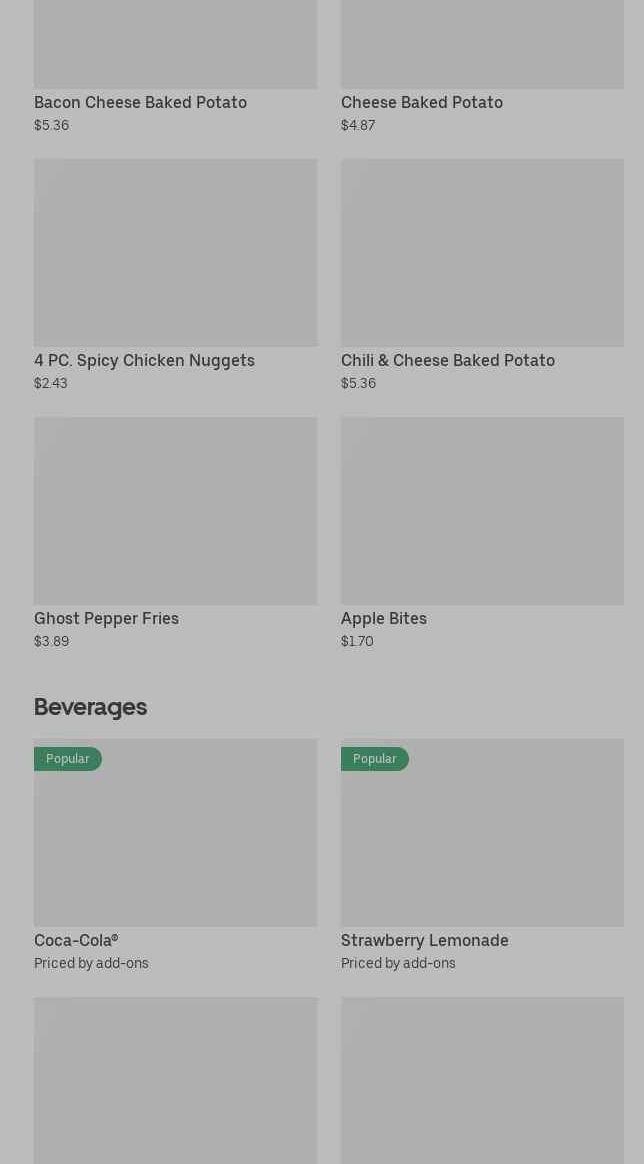This screenshot has height=1164, width=644.
Task: Open the Ghost Pepper Fries item
Action: pyautogui.click(x=175, y=528)
